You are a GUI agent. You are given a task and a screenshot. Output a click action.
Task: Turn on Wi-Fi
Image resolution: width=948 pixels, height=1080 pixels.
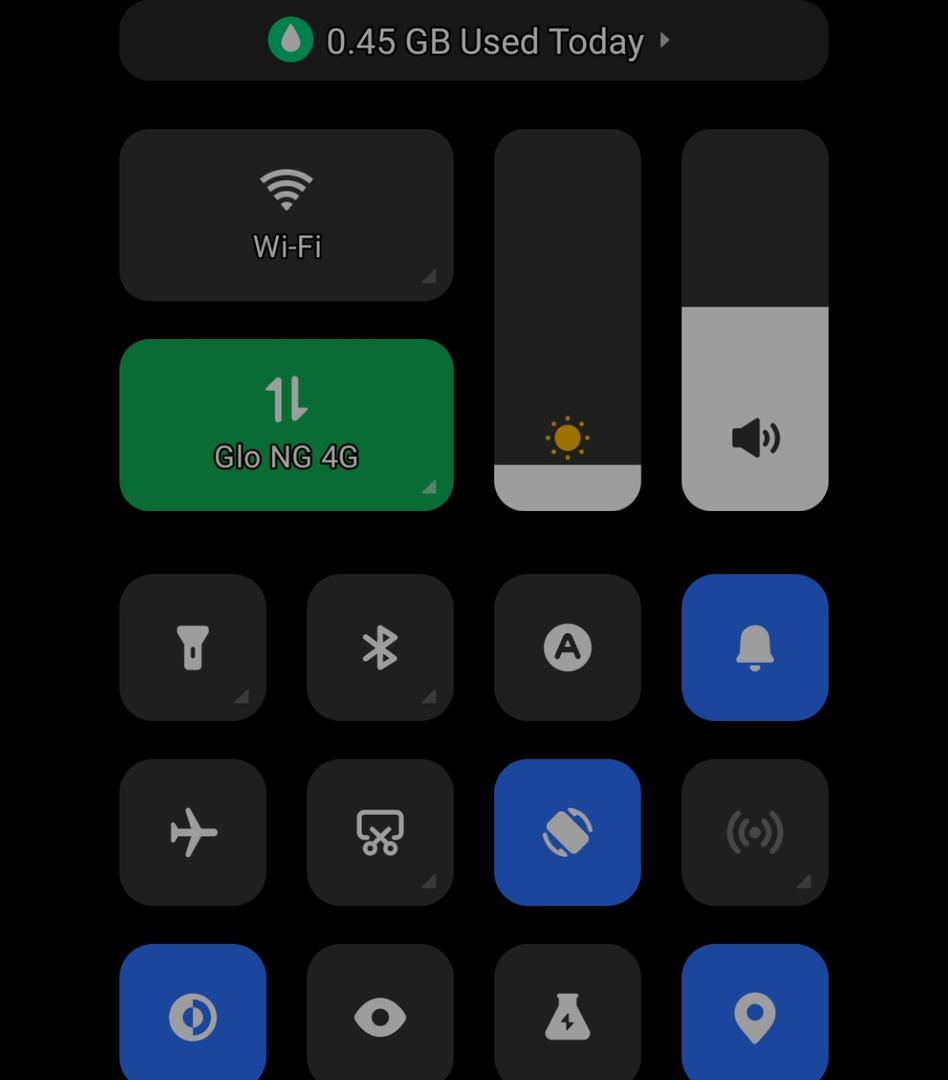[x=286, y=214]
